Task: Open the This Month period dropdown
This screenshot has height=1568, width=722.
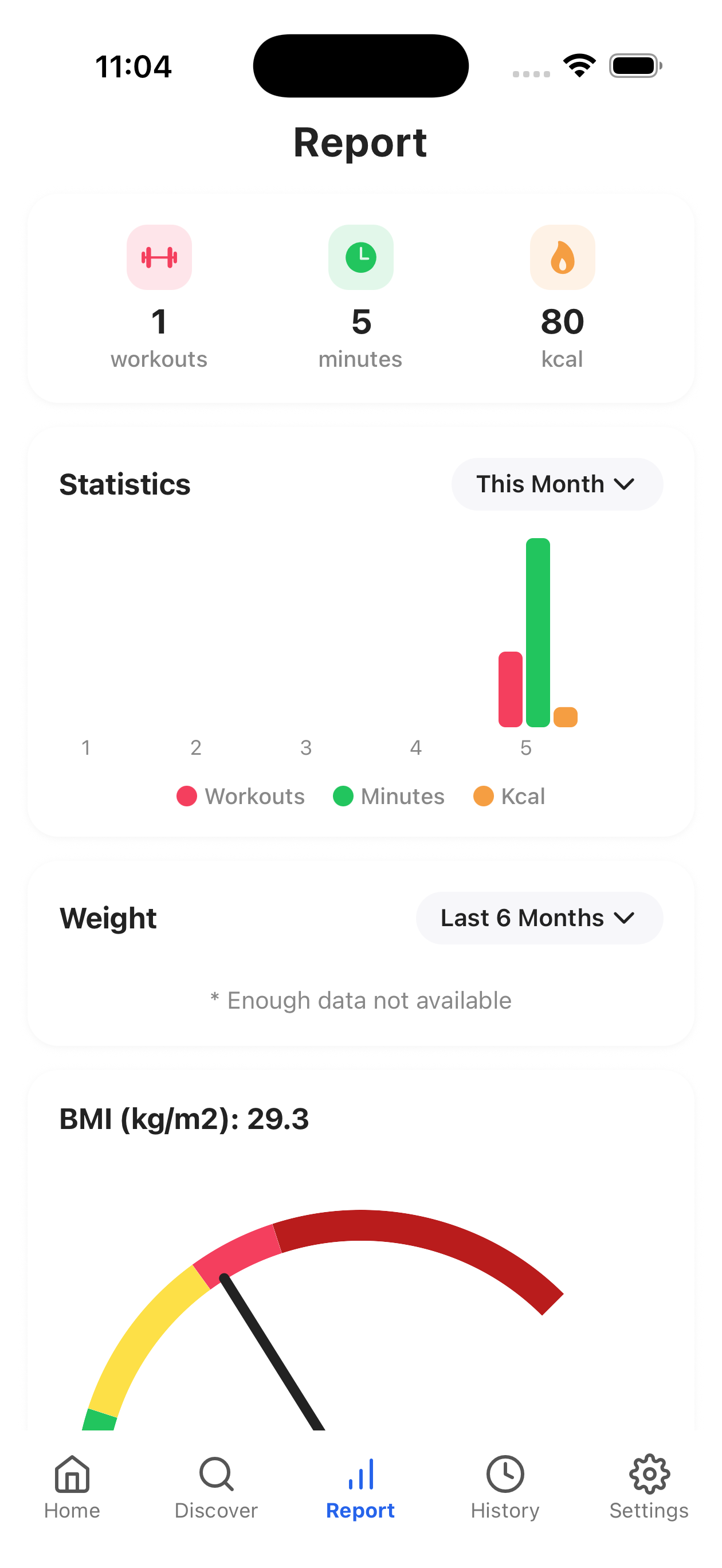Action: coord(556,484)
